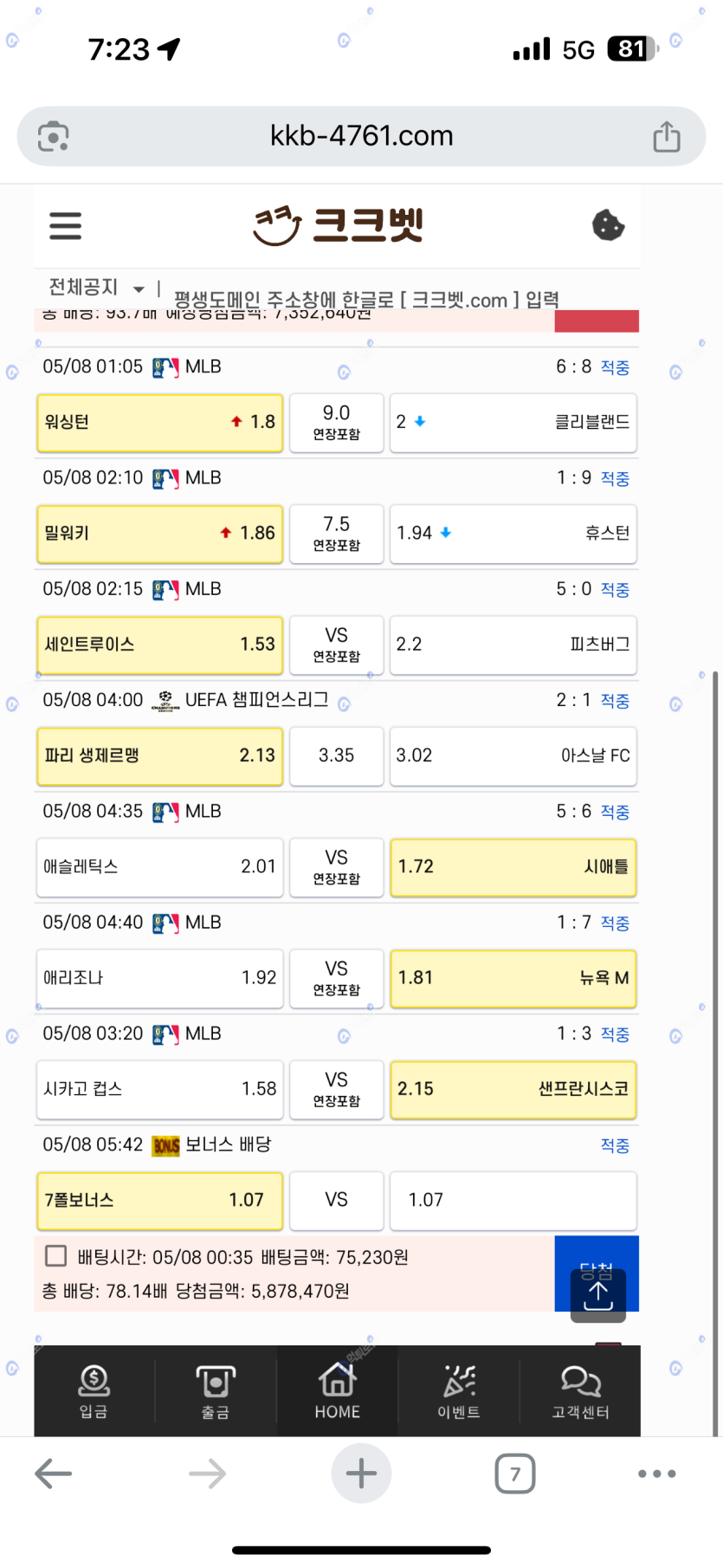
Task: Select 샌프란시스코 odds 2.15
Action: click(x=513, y=1089)
